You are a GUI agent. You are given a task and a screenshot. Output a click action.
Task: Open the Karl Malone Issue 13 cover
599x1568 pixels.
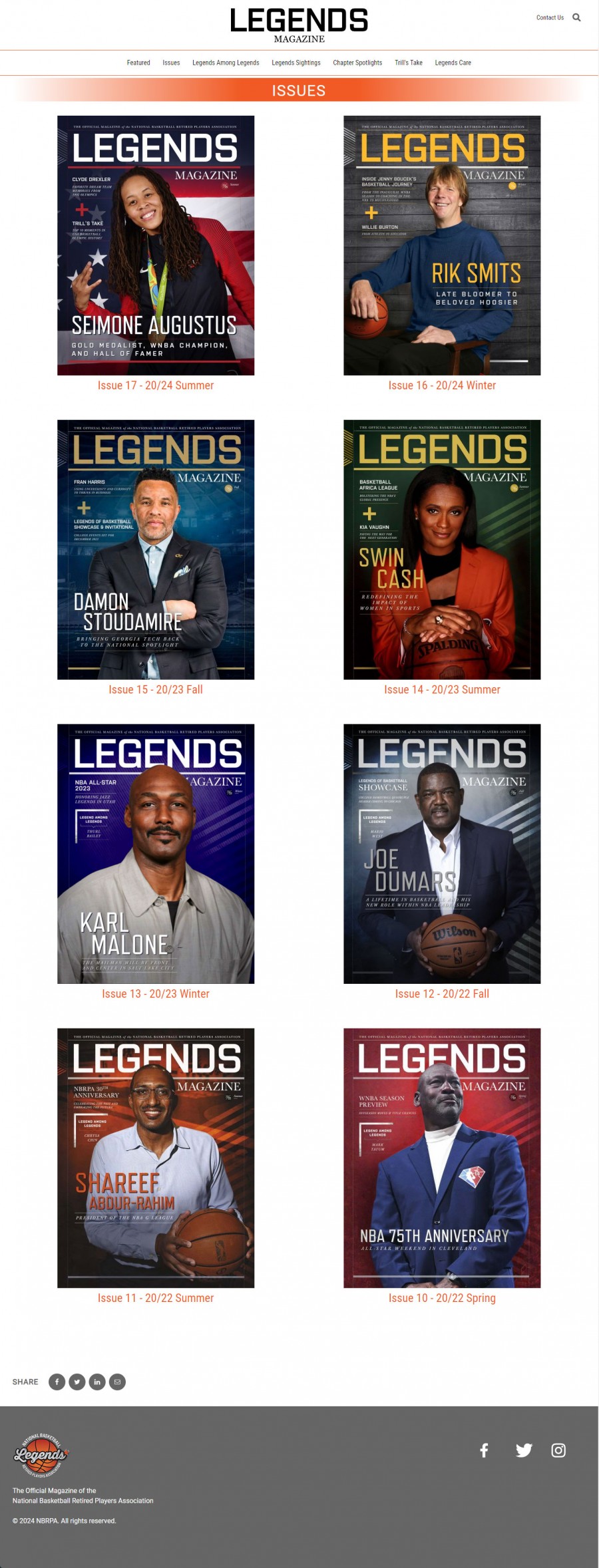pos(156,854)
